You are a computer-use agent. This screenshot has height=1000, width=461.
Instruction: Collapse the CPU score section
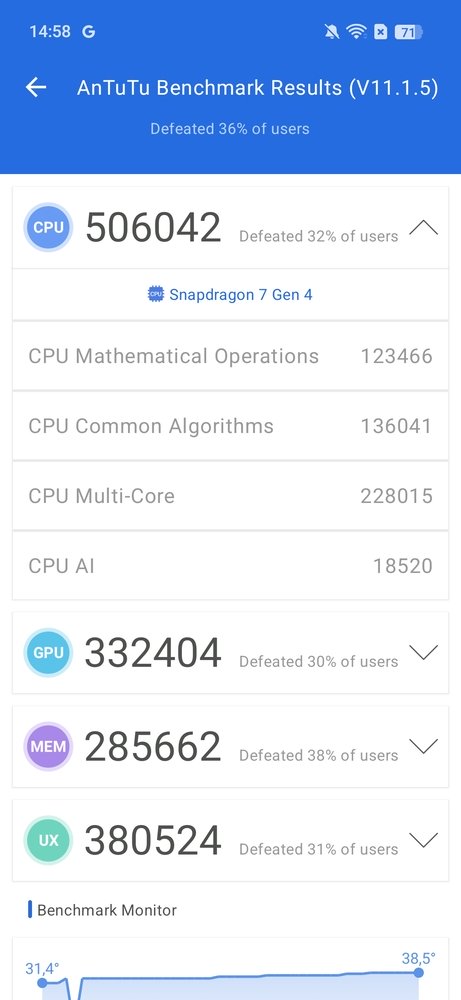tap(423, 228)
